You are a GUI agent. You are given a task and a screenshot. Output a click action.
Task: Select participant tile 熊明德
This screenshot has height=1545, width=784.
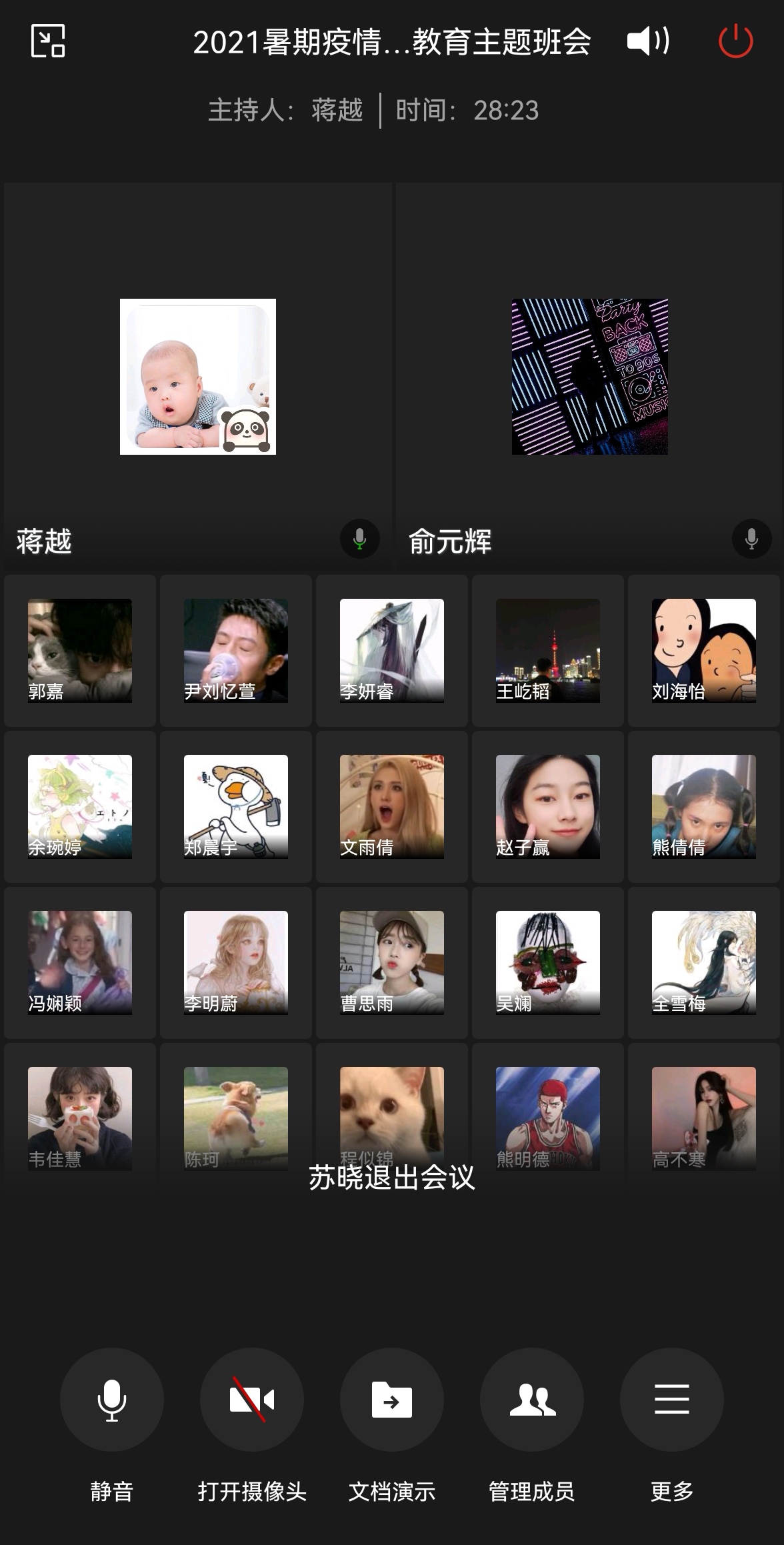click(x=548, y=1118)
